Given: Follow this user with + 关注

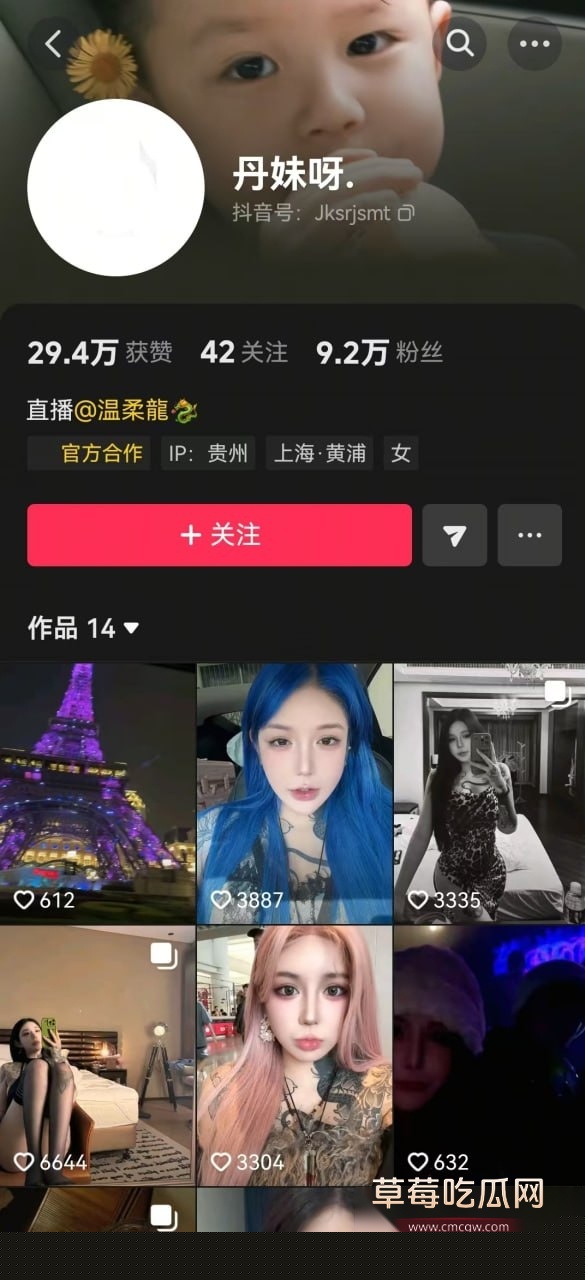Looking at the screenshot, I should pos(219,535).
